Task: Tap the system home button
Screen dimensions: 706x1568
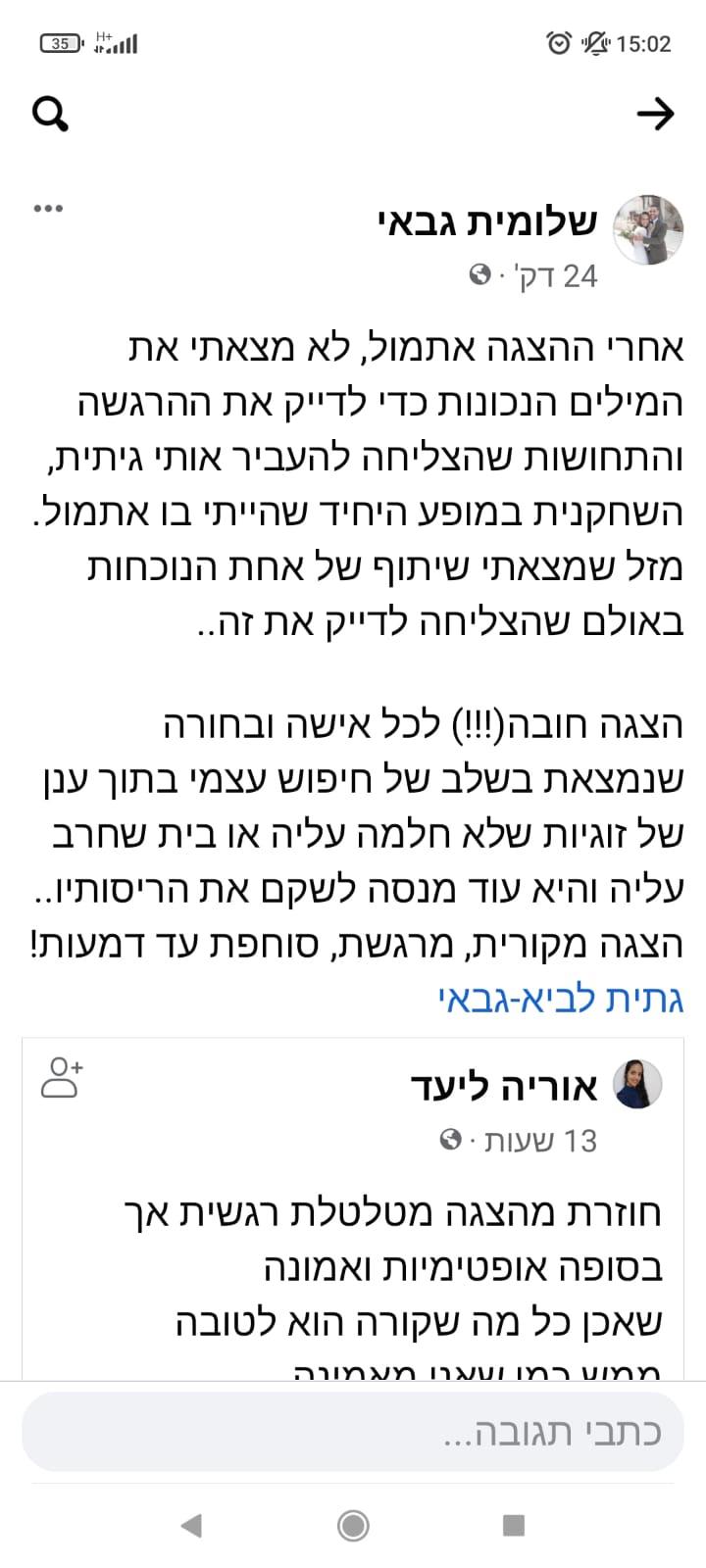Action: click(353, 1525)
